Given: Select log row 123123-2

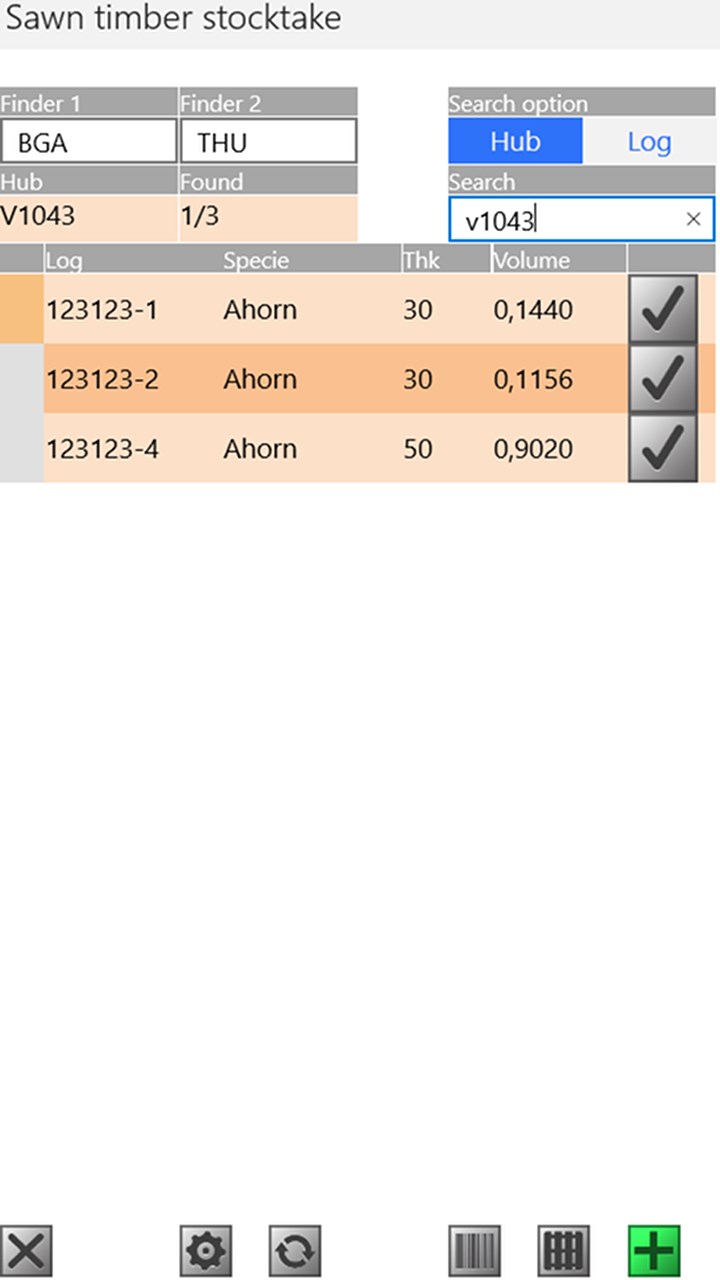Looking at the screenshot, I should point(300,380).
